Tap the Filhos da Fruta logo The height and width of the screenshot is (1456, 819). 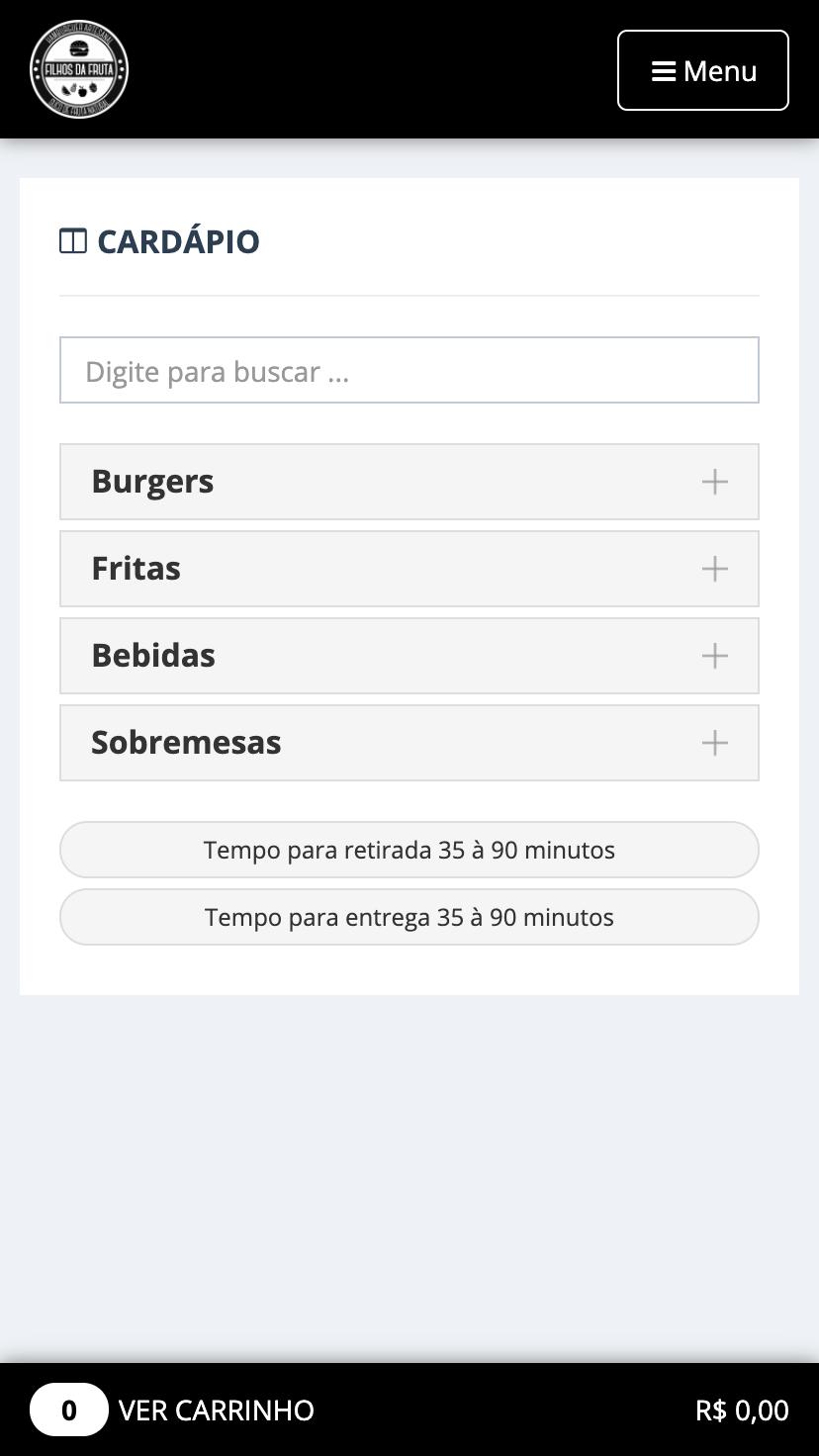pos(79,69)
